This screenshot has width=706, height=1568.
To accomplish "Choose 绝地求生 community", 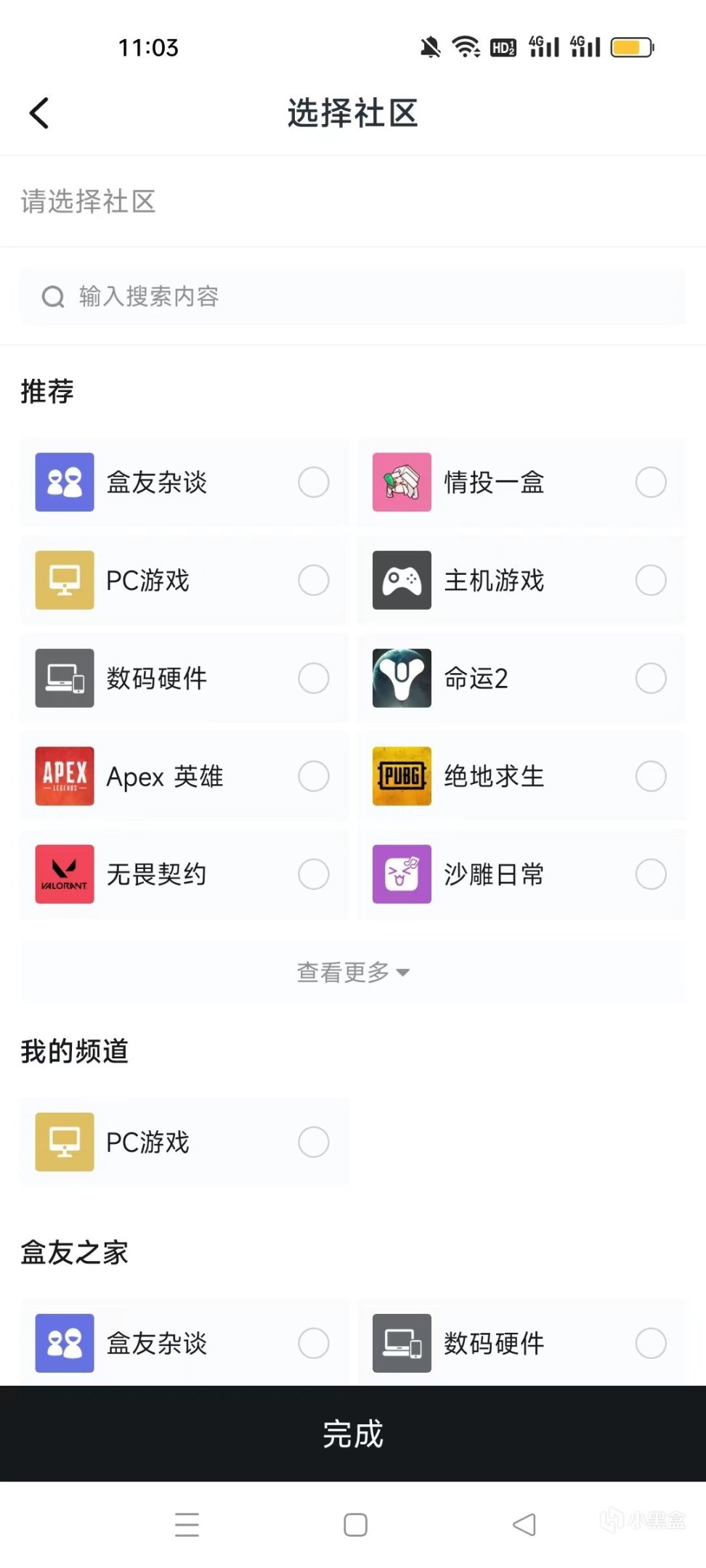I will coord(521,776).
